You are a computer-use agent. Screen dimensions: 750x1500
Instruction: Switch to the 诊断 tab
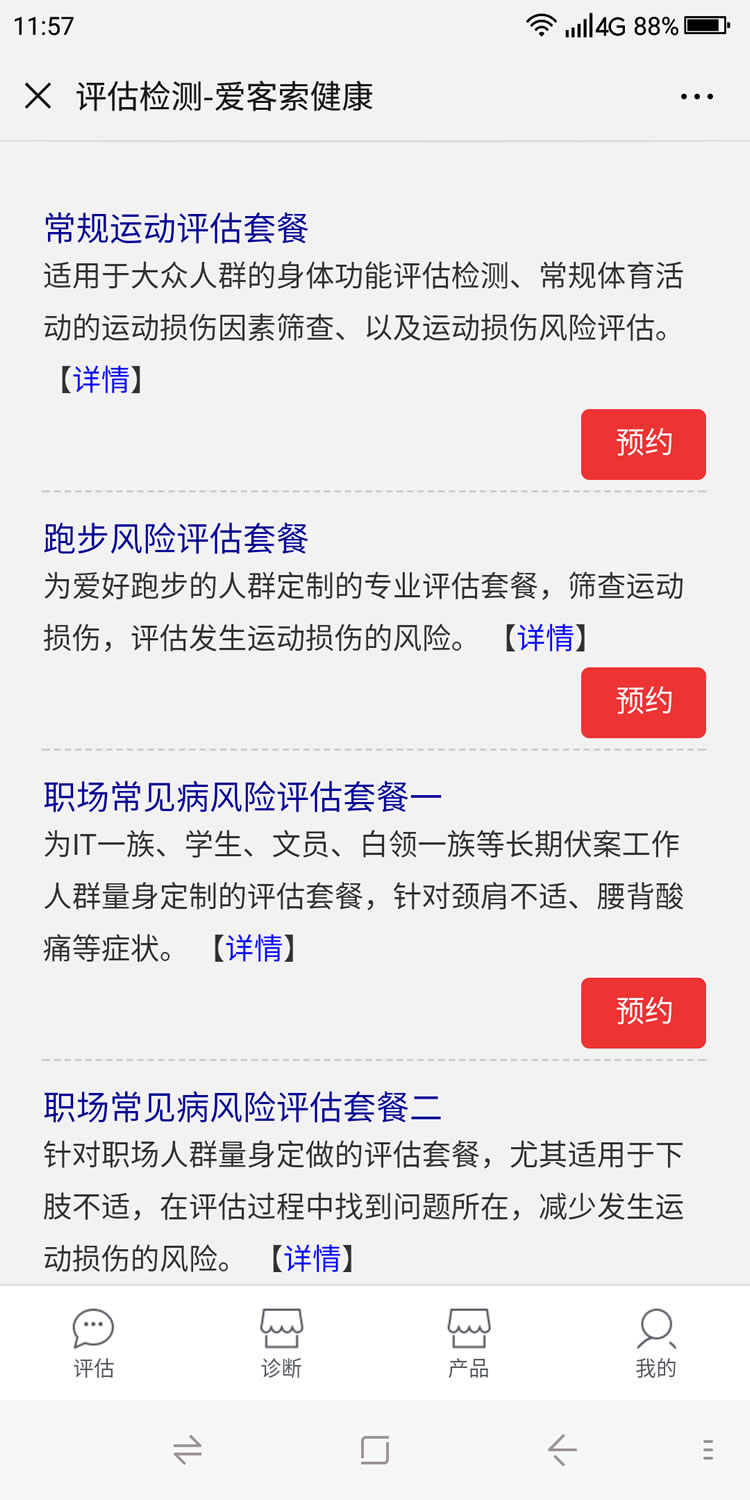281,1343
